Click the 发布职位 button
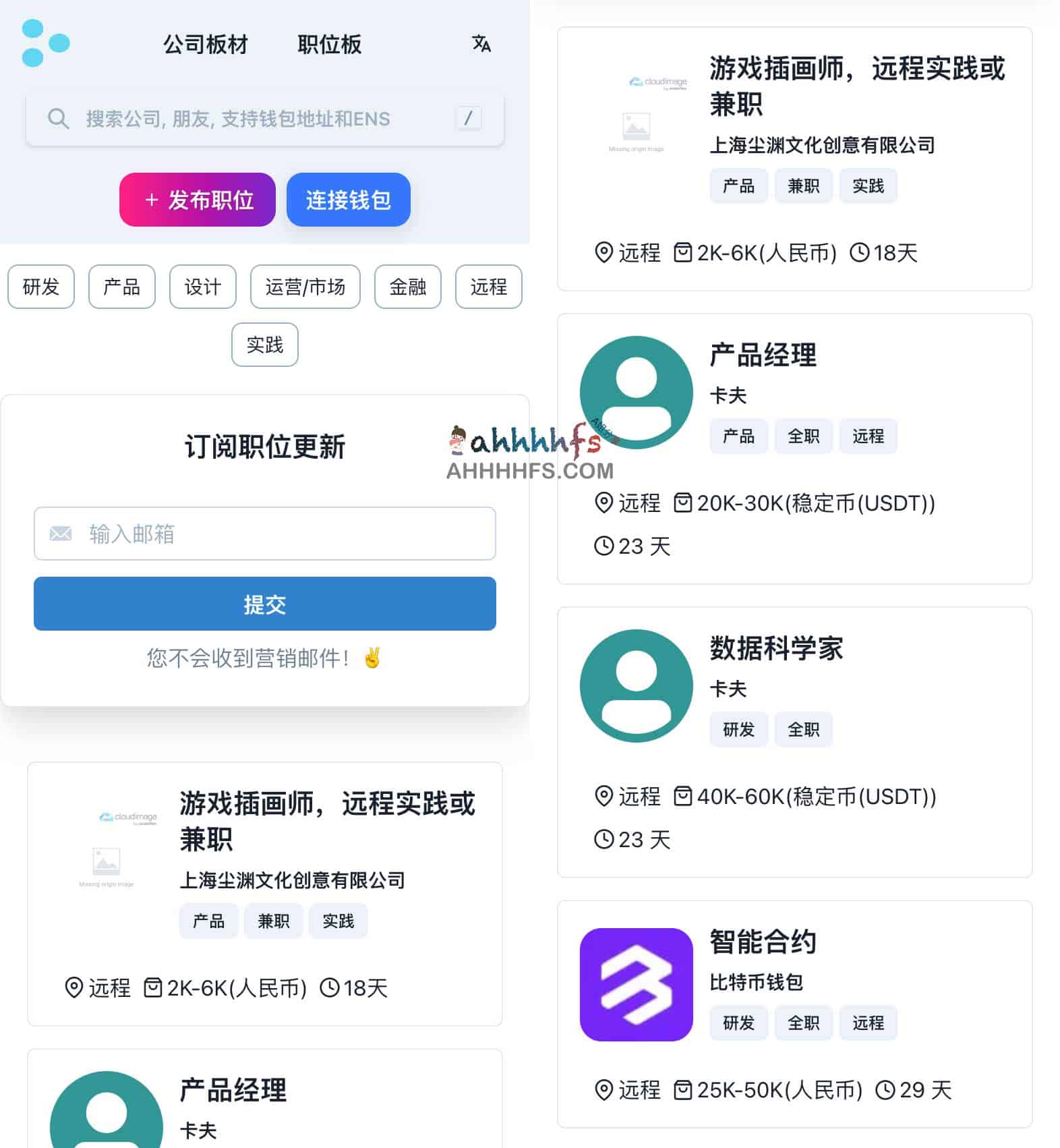This screenshot has width=1060, height=1148. (196, 200)
